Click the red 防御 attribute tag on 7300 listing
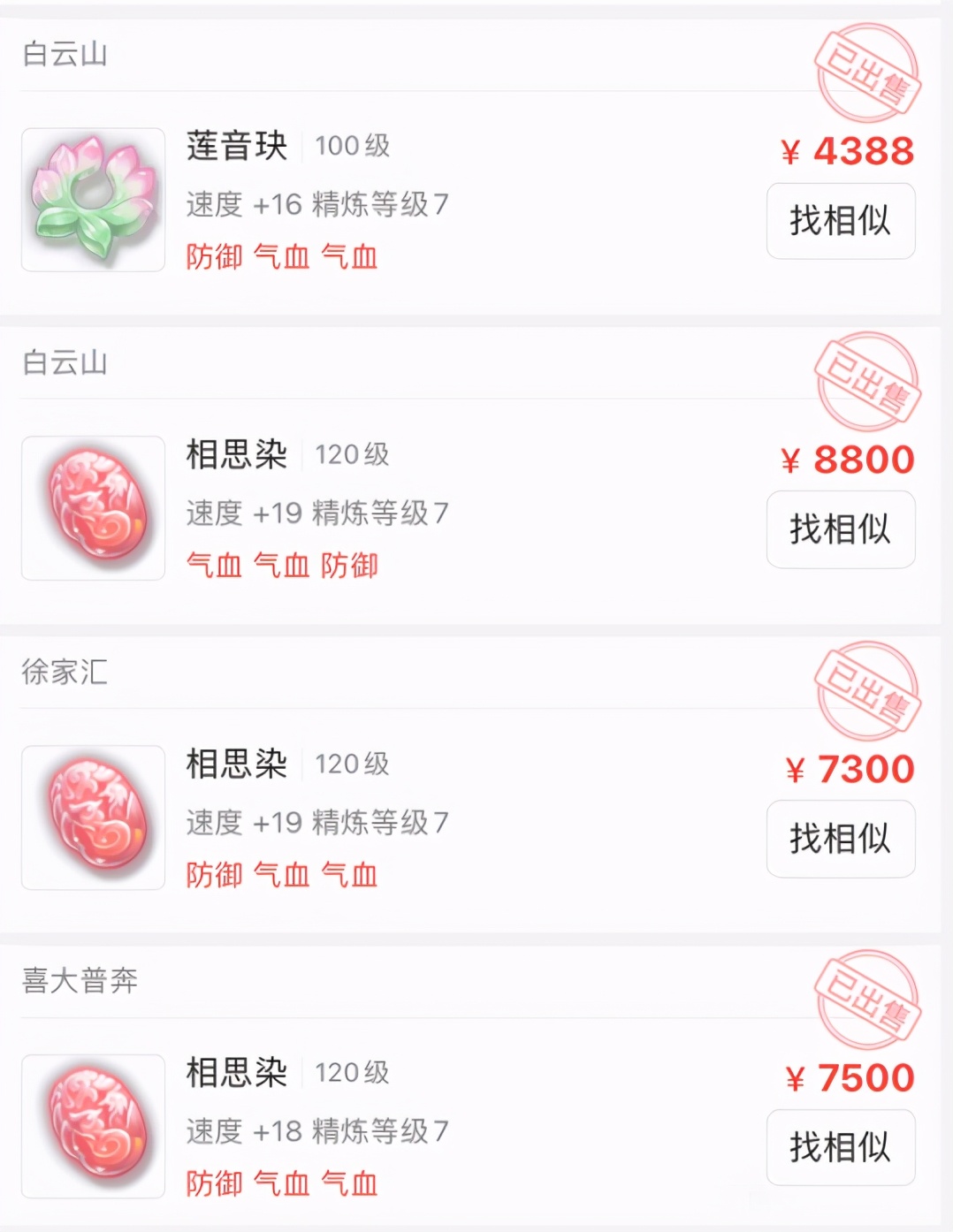The height and width of the screenshot is (1232, 953). tap(215, 873)
